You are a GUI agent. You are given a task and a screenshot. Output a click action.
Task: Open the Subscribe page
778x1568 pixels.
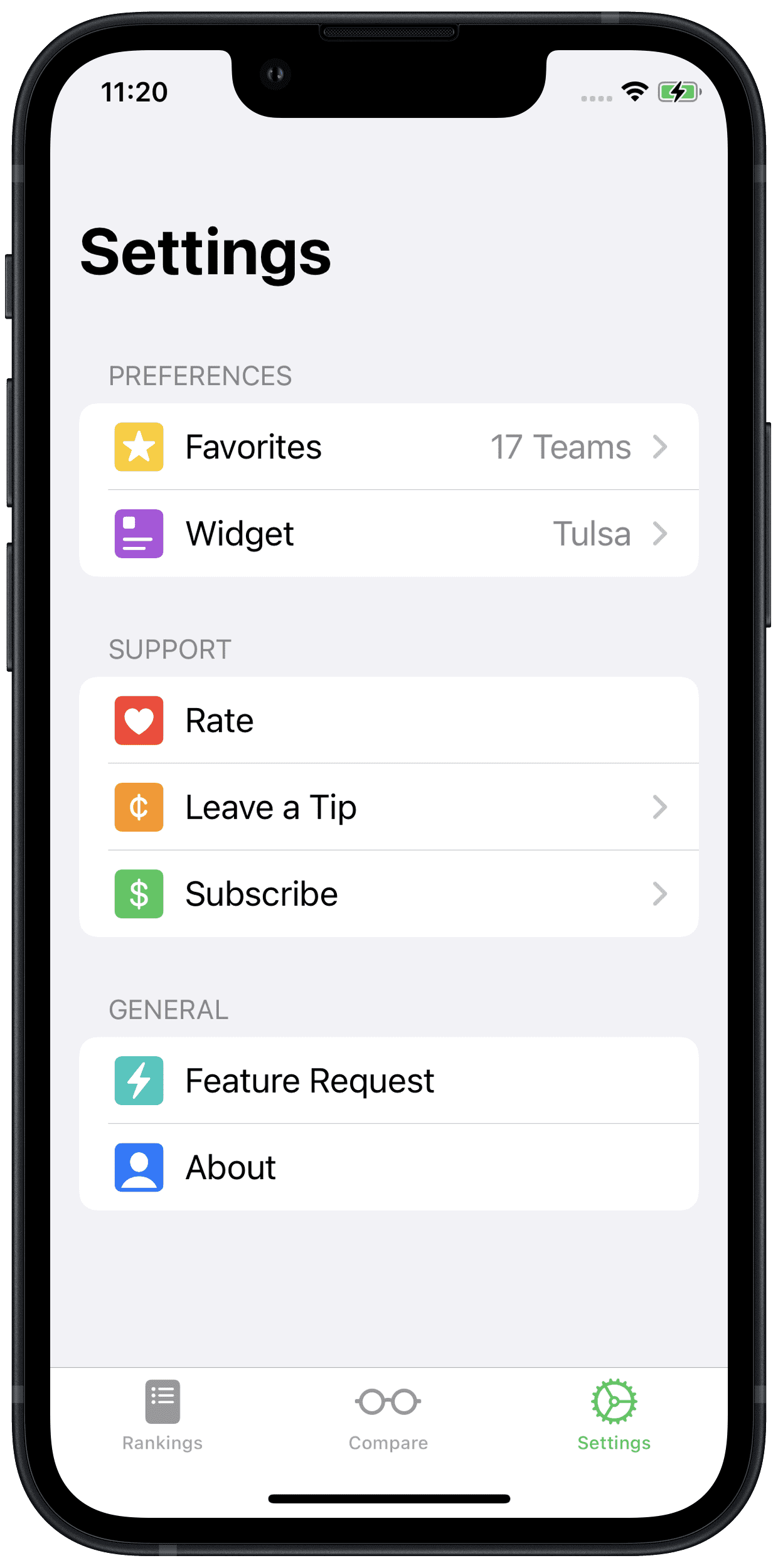coord(388,894)
